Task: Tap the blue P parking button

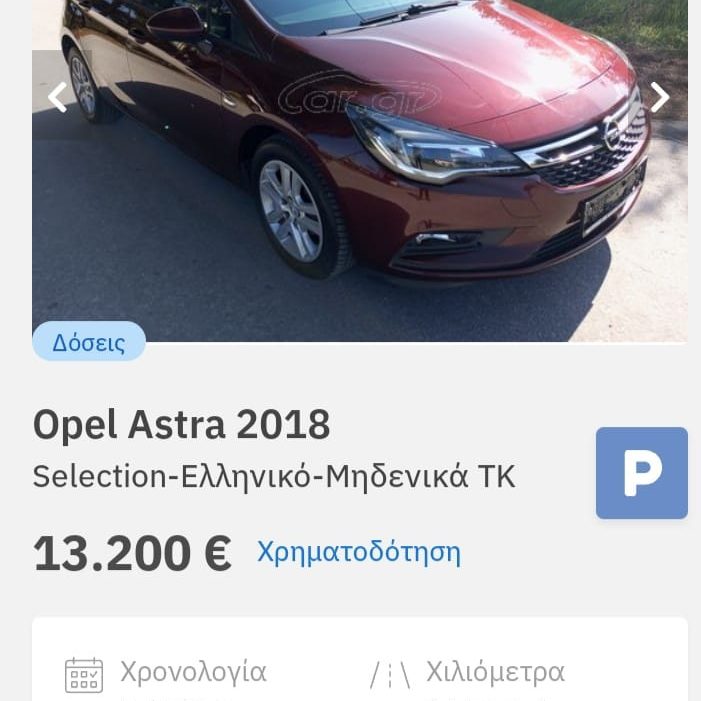Action: click(641, 473)
